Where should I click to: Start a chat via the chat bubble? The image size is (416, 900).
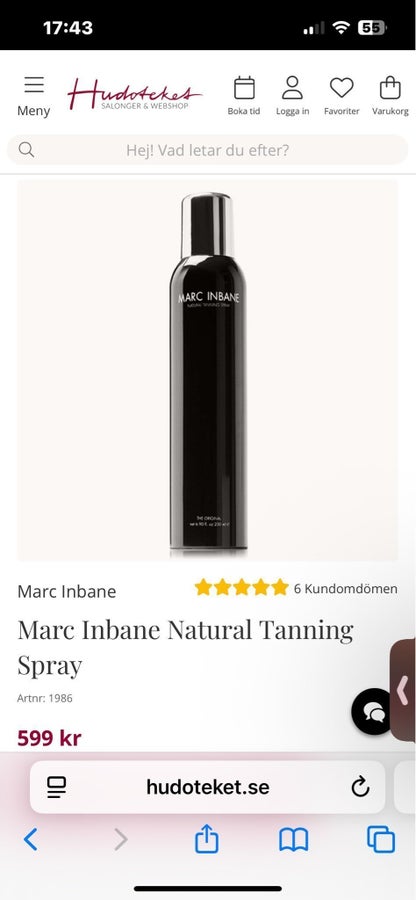374,712
